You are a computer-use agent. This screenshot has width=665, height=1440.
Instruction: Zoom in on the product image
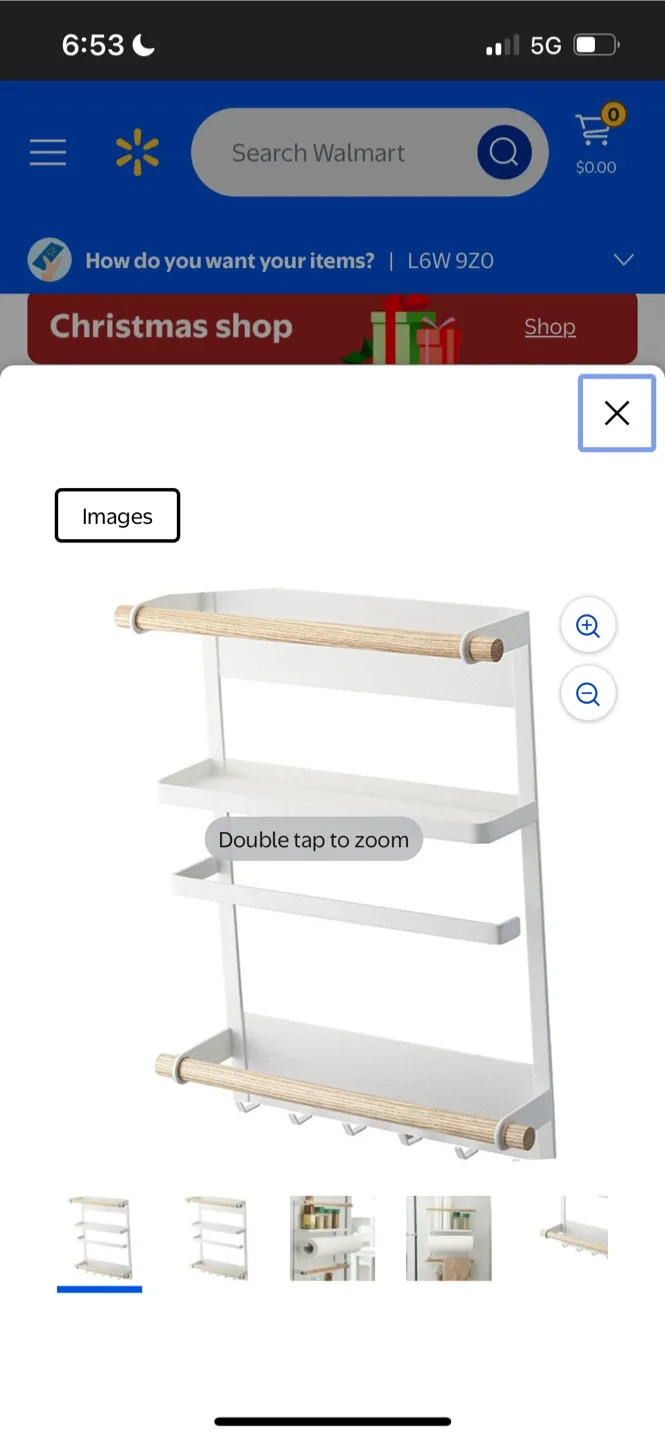click(588, 627)
